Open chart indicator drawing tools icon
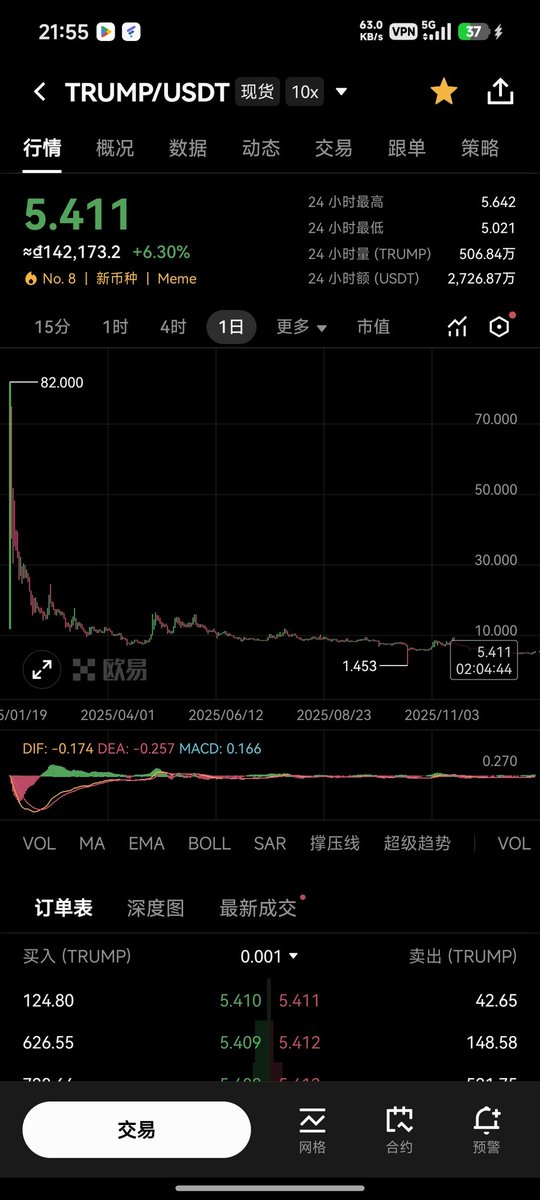Screen dimensions: 540x1200 click(x=457, y=327)
